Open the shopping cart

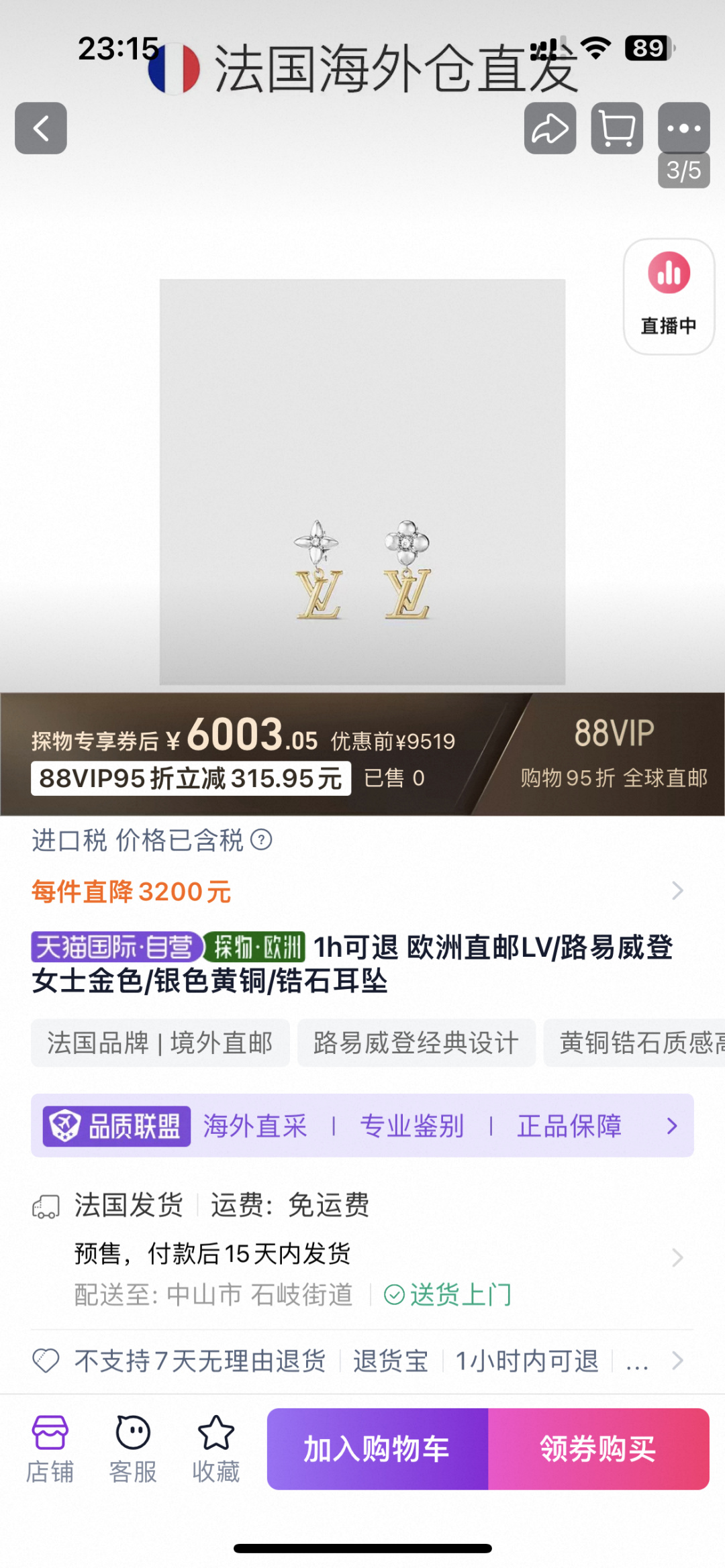click(x=616, y=128)
